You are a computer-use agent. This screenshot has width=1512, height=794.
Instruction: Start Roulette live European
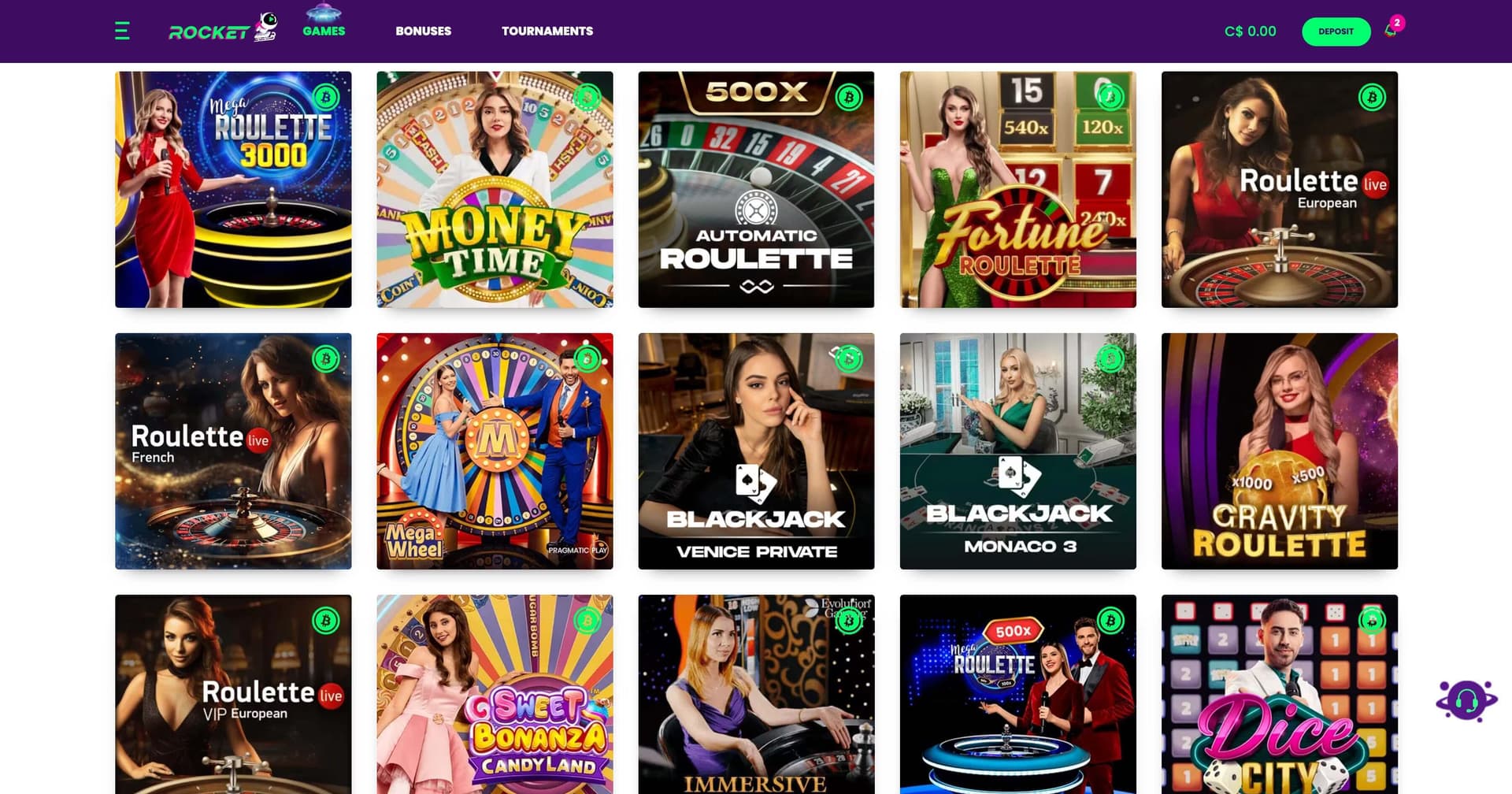[1279, 190]
